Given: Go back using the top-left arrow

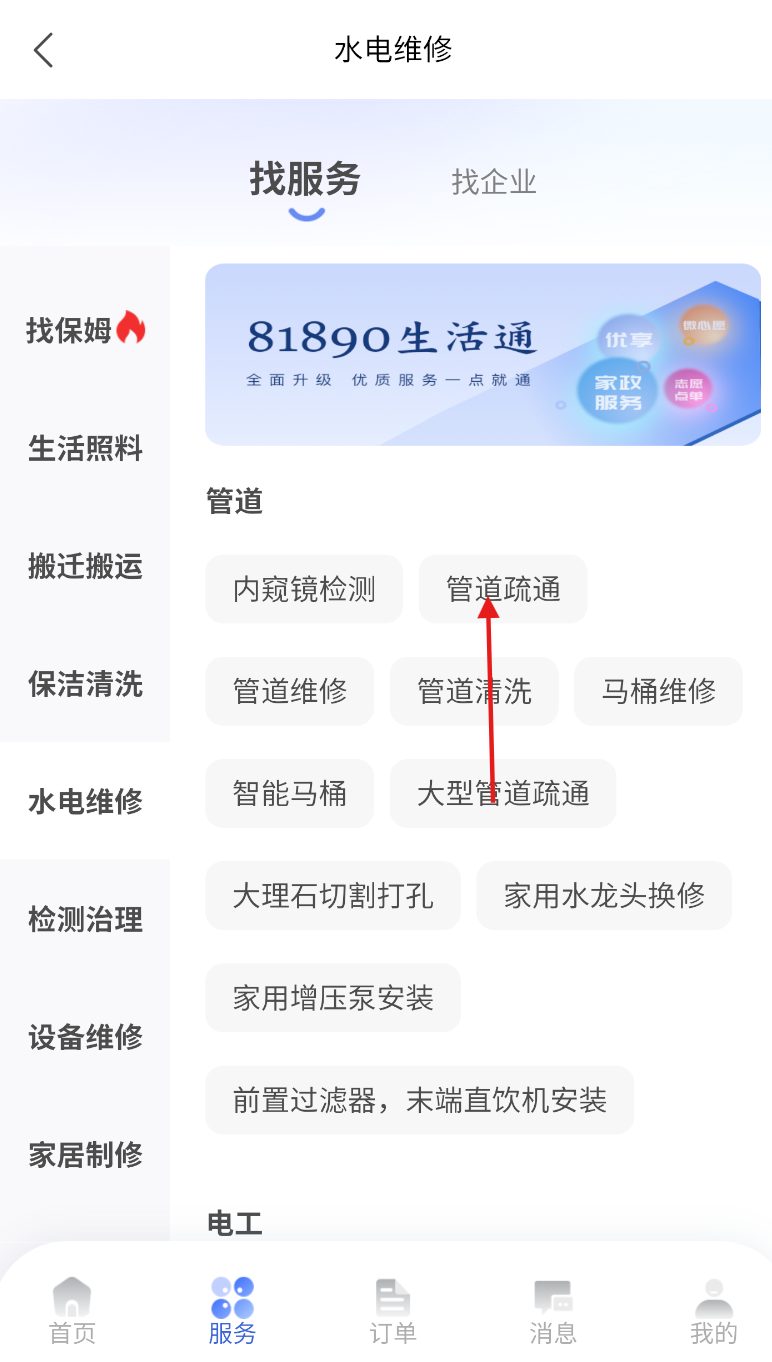Looking at the screenshot, I should click(x=43, y=49).
